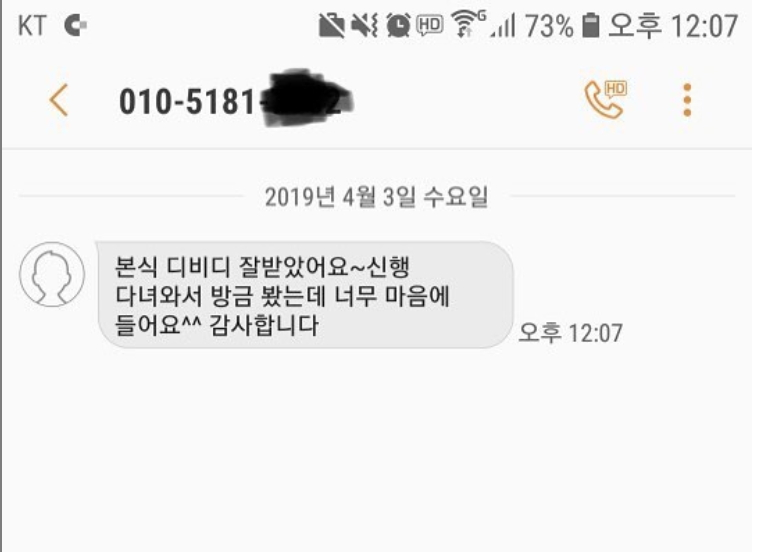
Task: Tap the sender's profile avatar
Action: [x=52, y=274]
